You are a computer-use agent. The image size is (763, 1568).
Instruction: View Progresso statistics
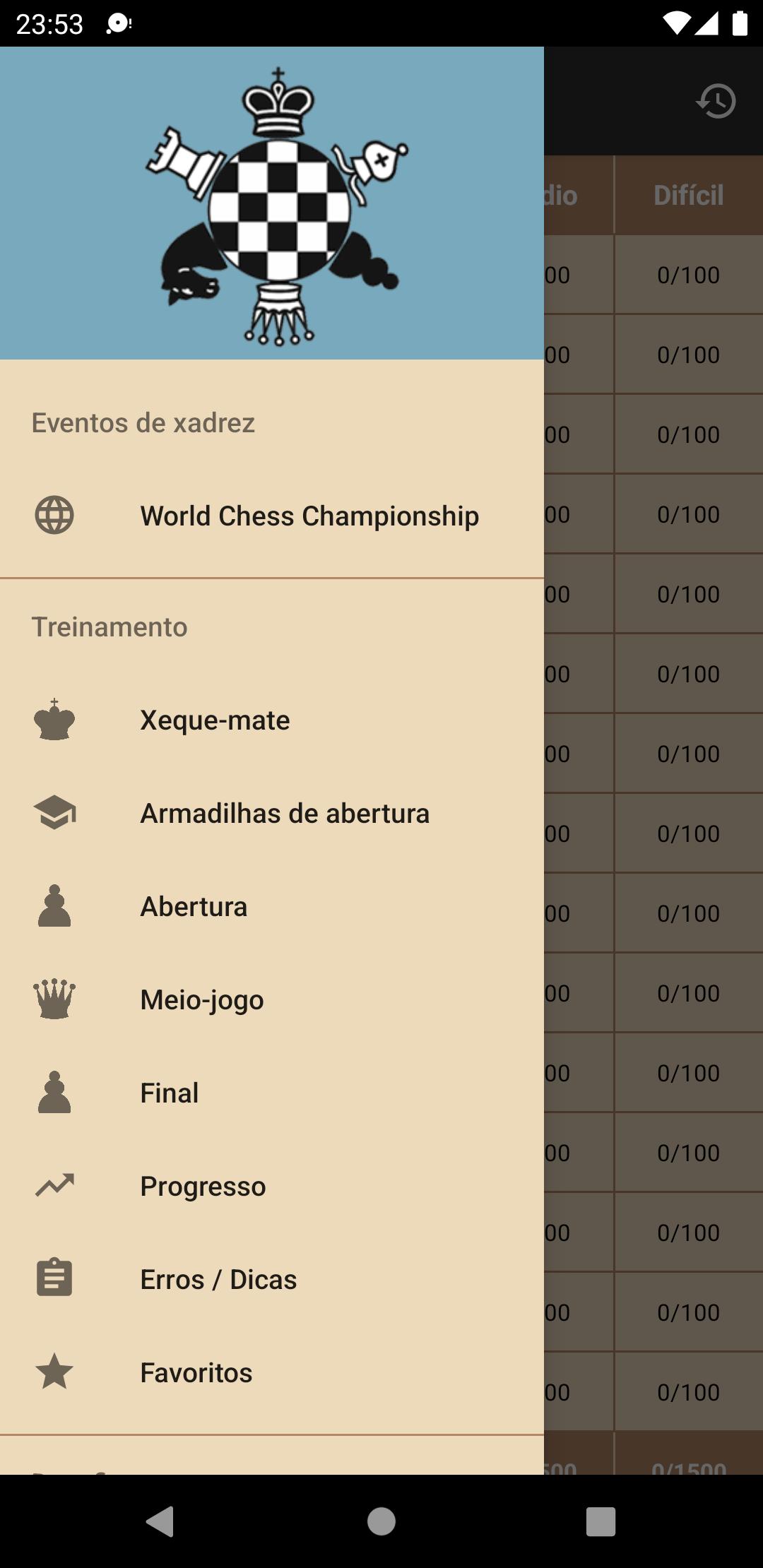pos(272,1187)
